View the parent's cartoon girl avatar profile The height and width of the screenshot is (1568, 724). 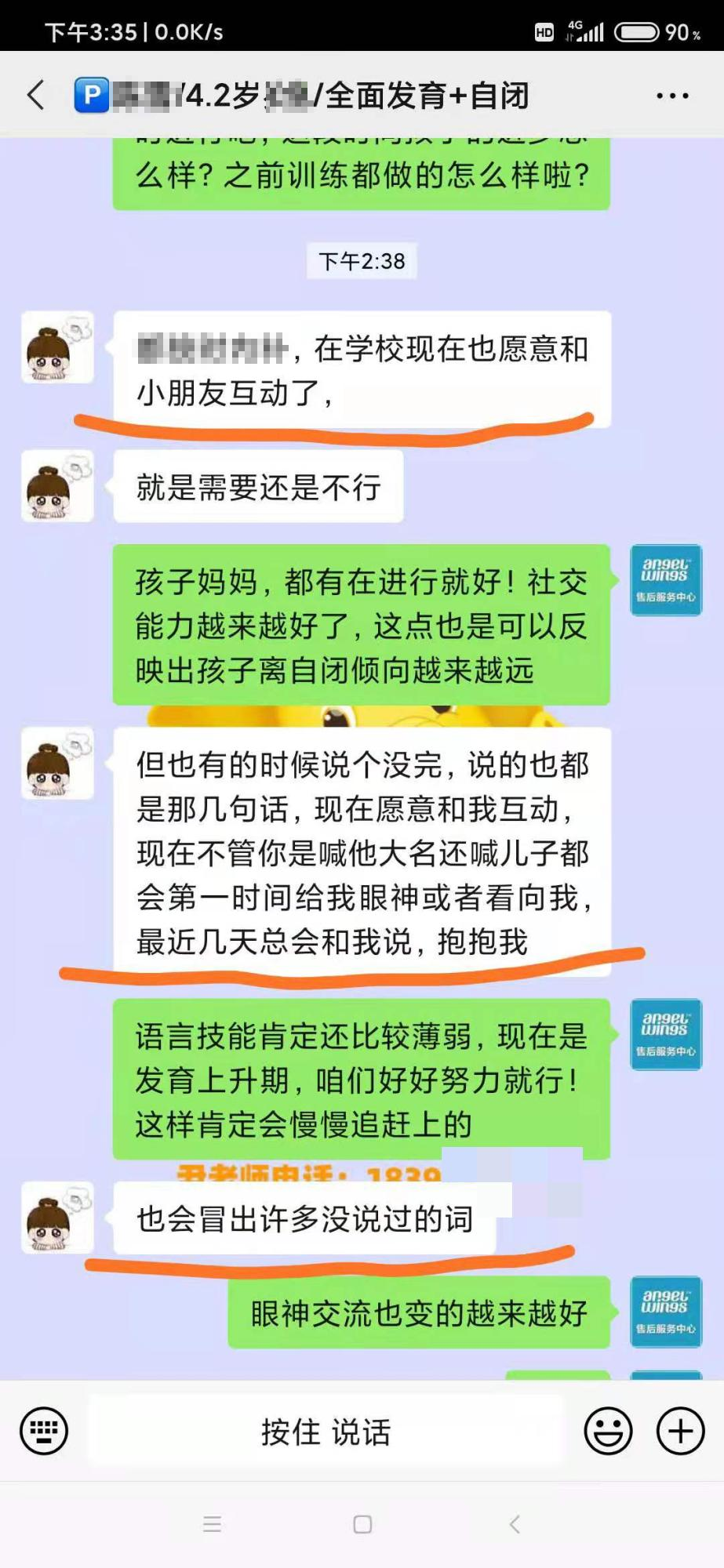point(57,347)
